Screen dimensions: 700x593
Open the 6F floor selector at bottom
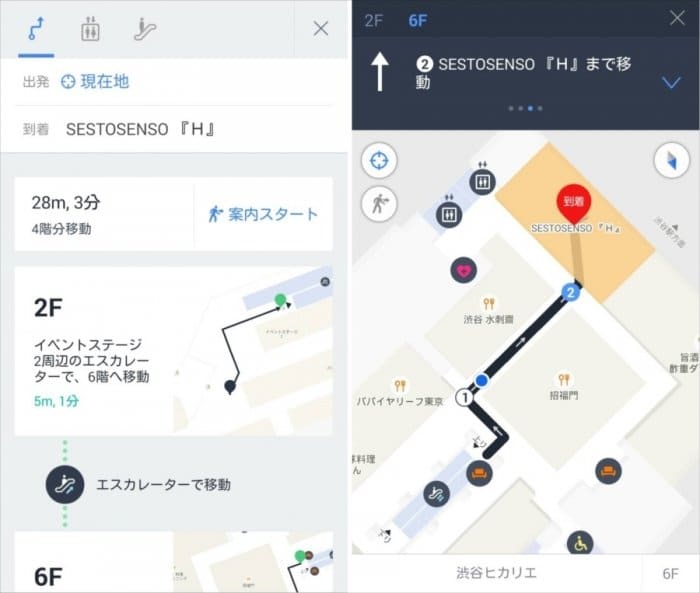pyautogui.click(x=670, y=573)
